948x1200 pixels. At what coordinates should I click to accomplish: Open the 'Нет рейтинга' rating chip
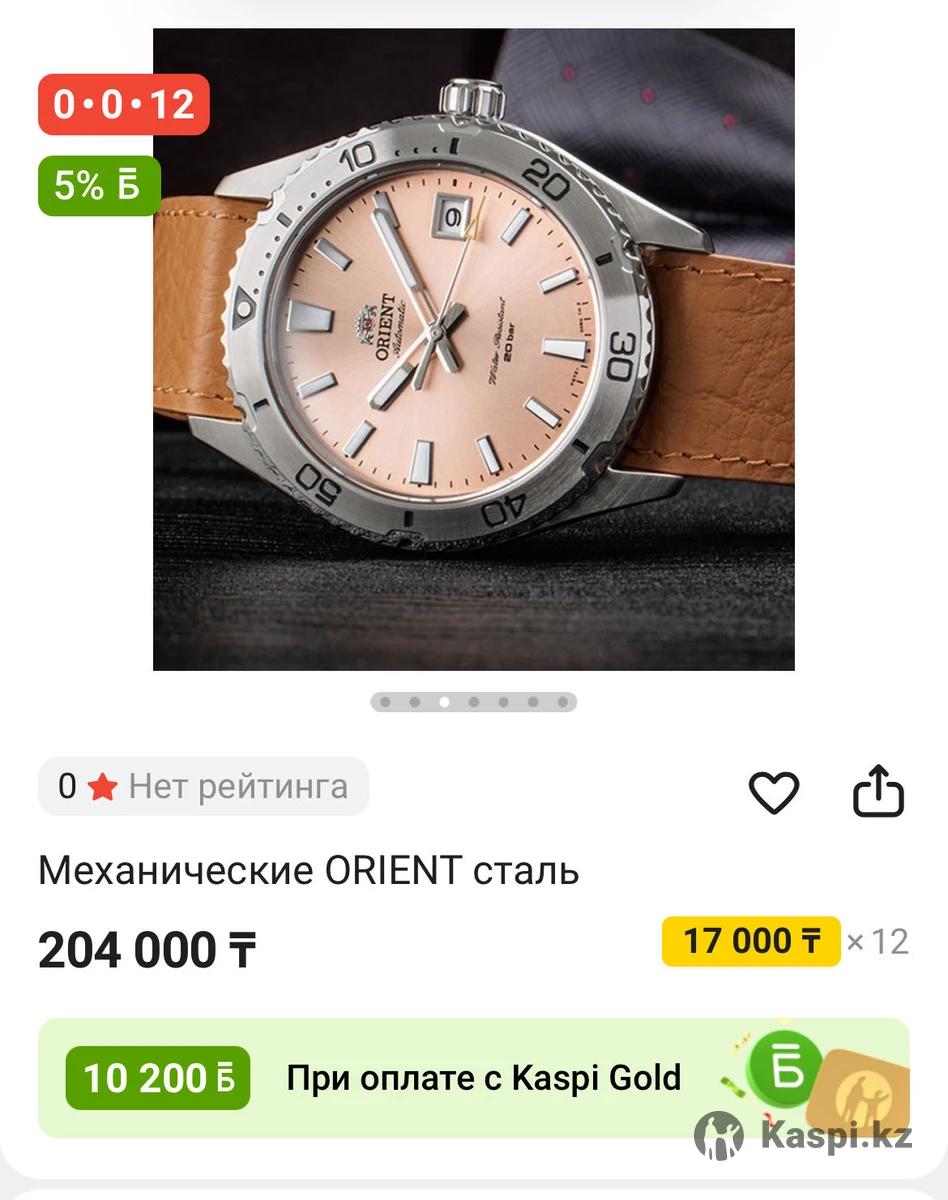click(204, 787)
